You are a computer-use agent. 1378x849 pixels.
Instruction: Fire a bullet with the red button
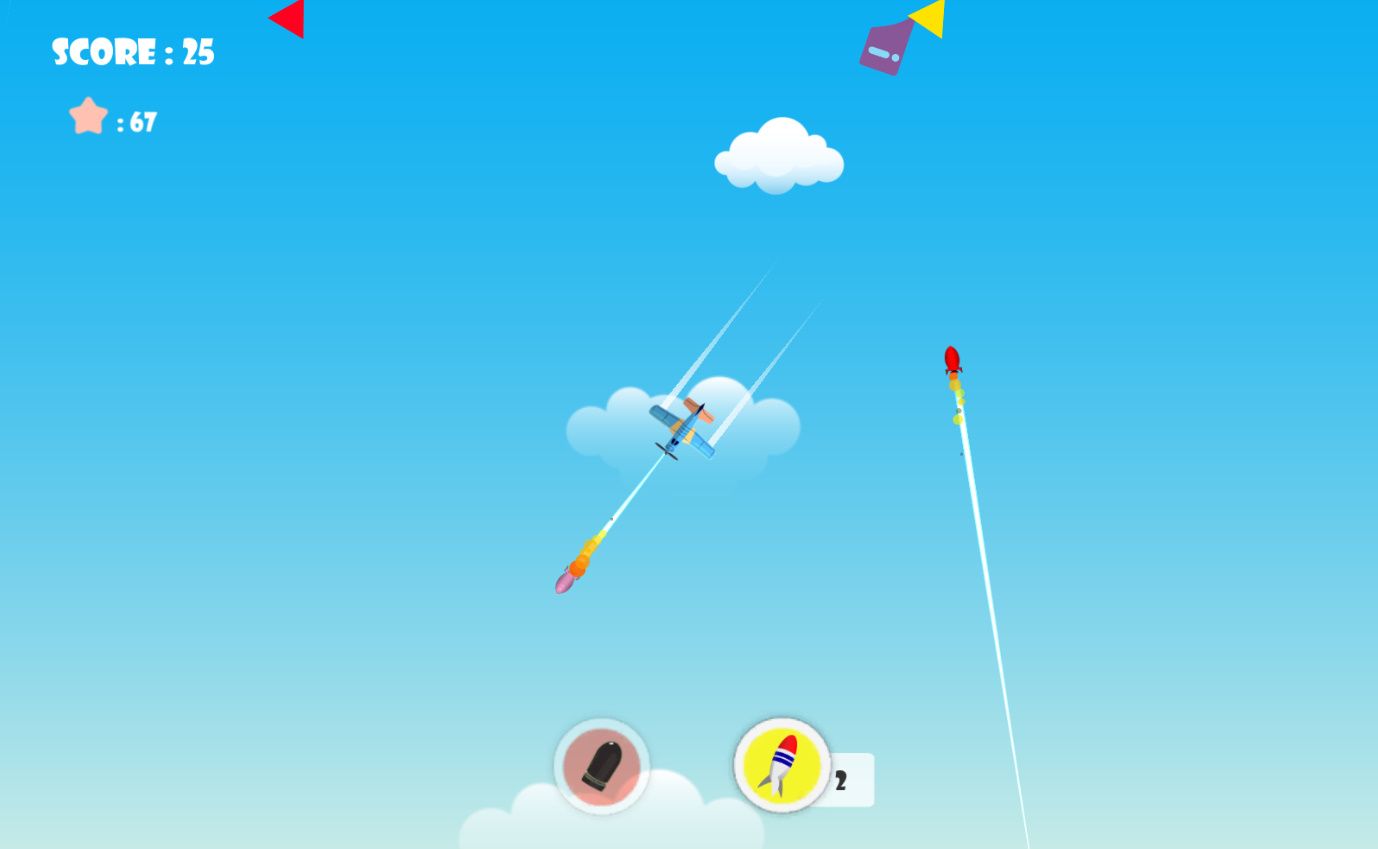click(x=601, y=766)
